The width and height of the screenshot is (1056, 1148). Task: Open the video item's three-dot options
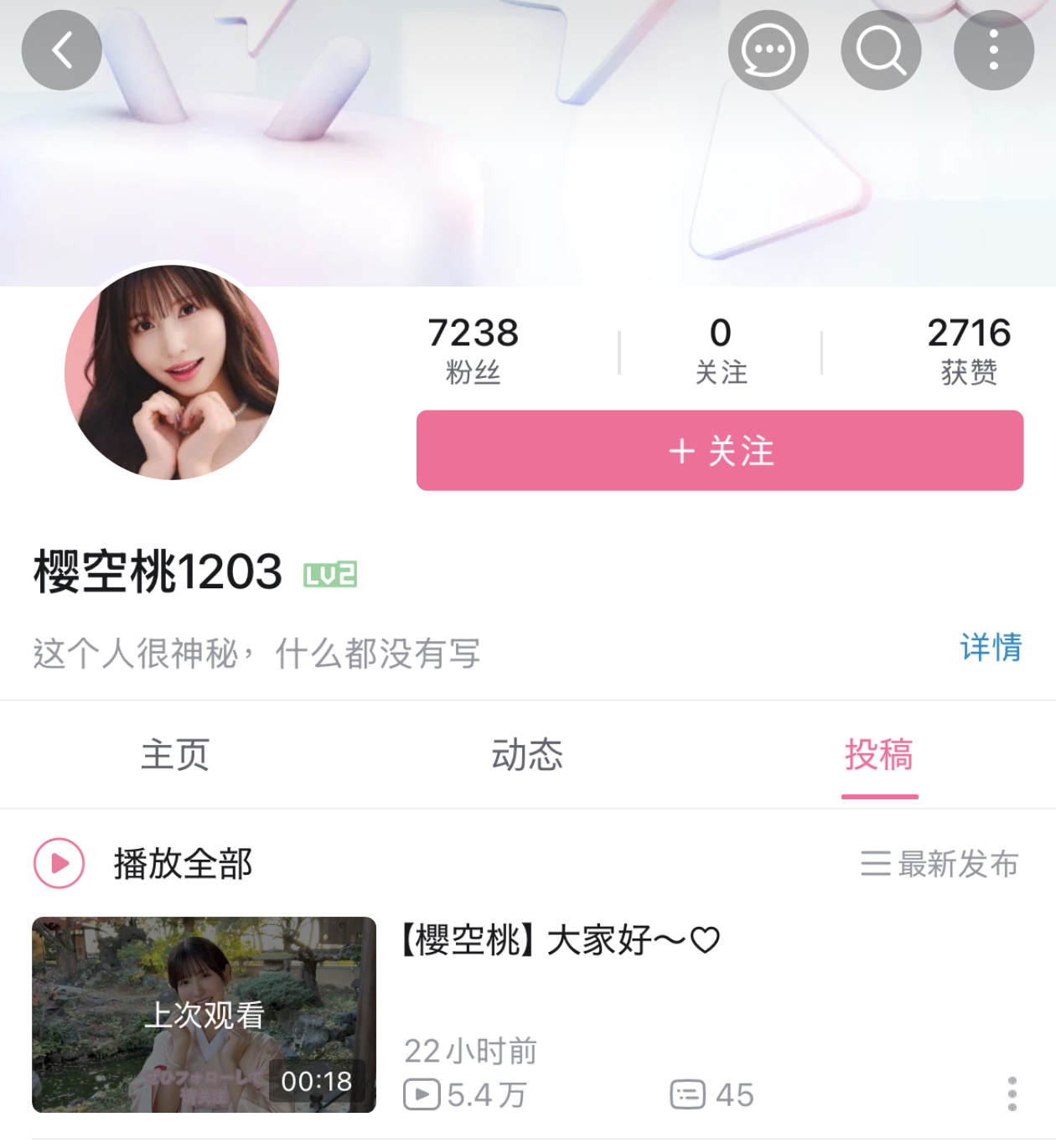pos(1010,1094)
